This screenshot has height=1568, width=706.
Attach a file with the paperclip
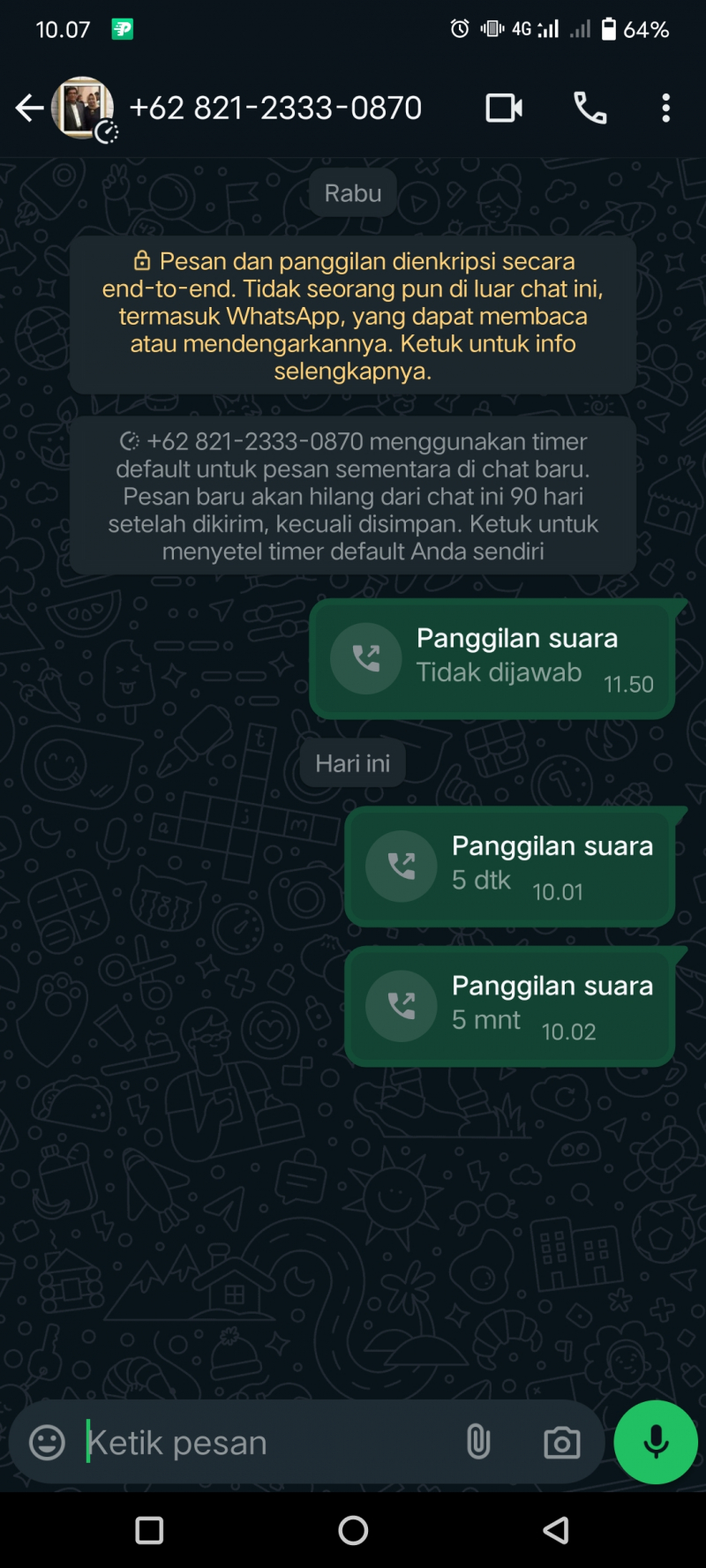477,1443
